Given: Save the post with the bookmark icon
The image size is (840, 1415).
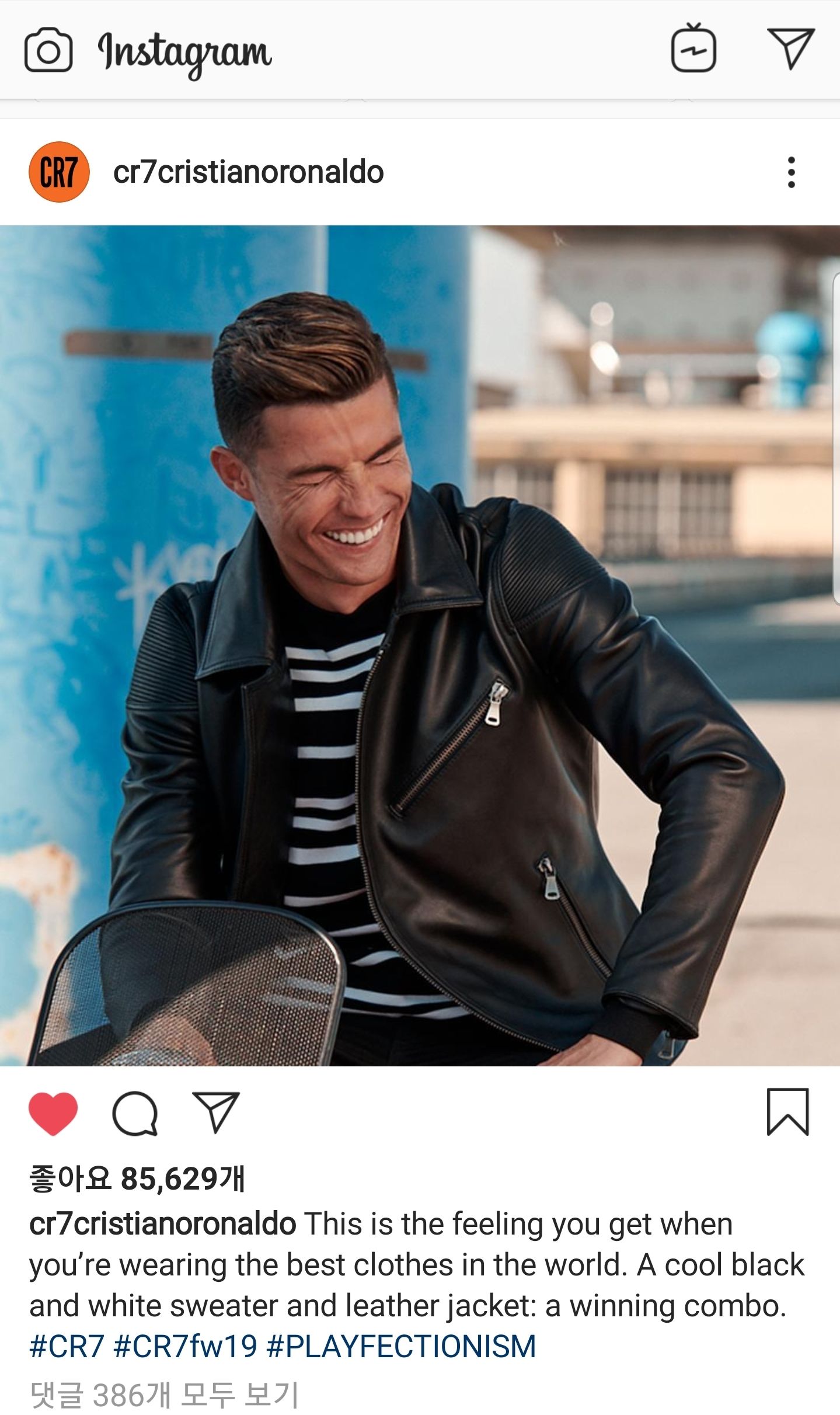Looking at the screenshot, I should 787,1112.
